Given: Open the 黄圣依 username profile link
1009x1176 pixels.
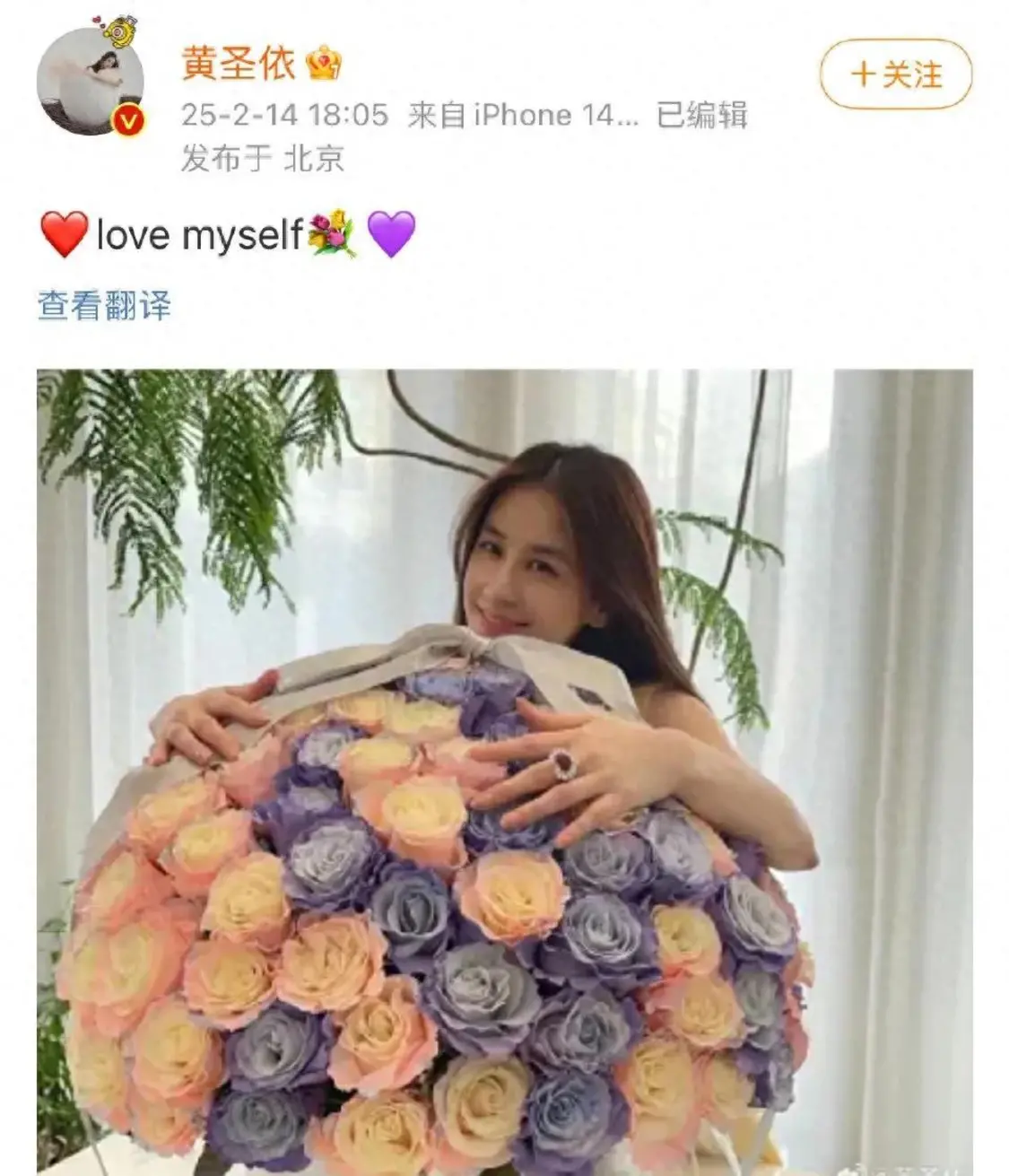Looking at the screenshot, I should click(x=238, y=64).
